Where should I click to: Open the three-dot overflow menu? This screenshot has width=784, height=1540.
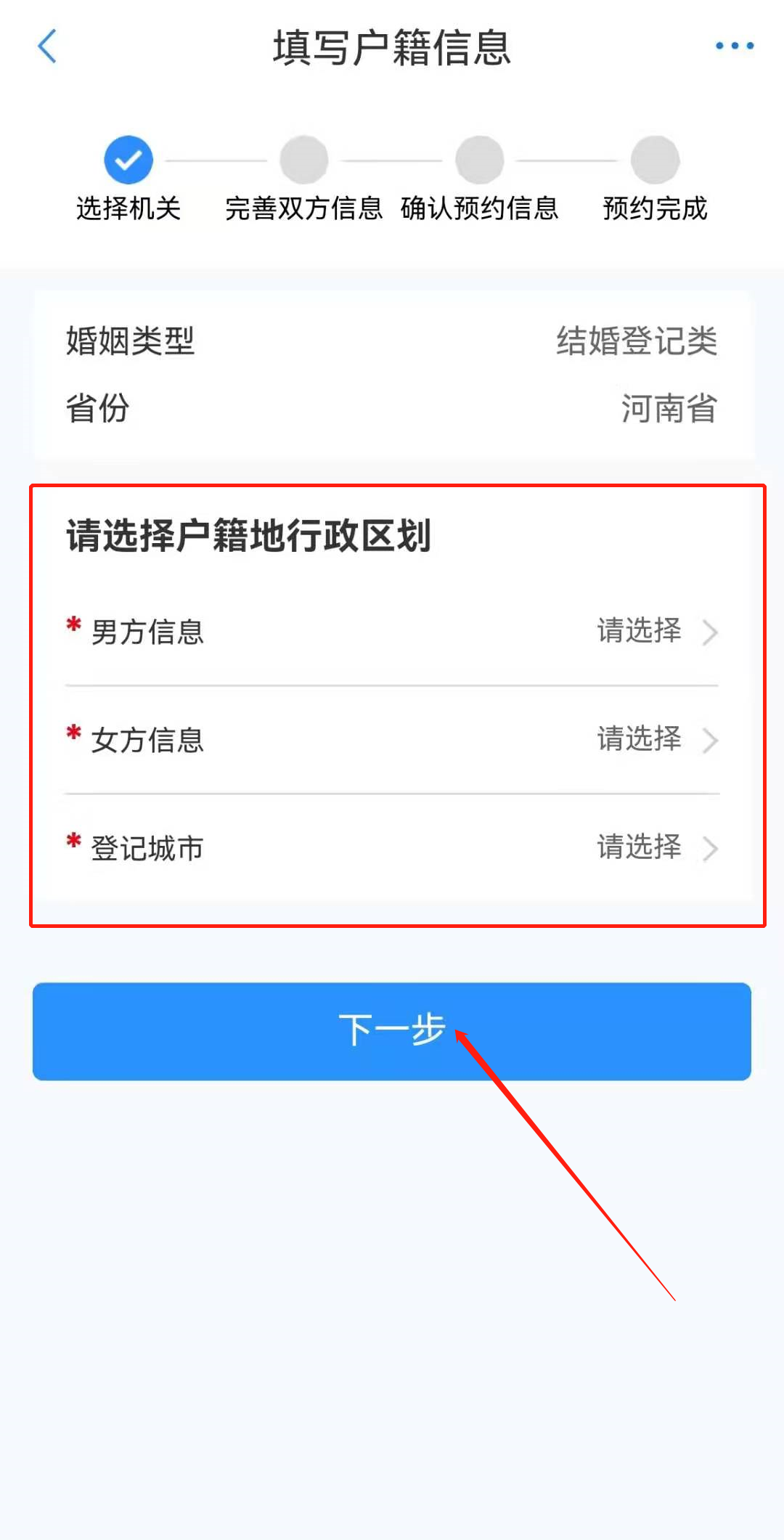pyautogui.click(x=734, y=46)
